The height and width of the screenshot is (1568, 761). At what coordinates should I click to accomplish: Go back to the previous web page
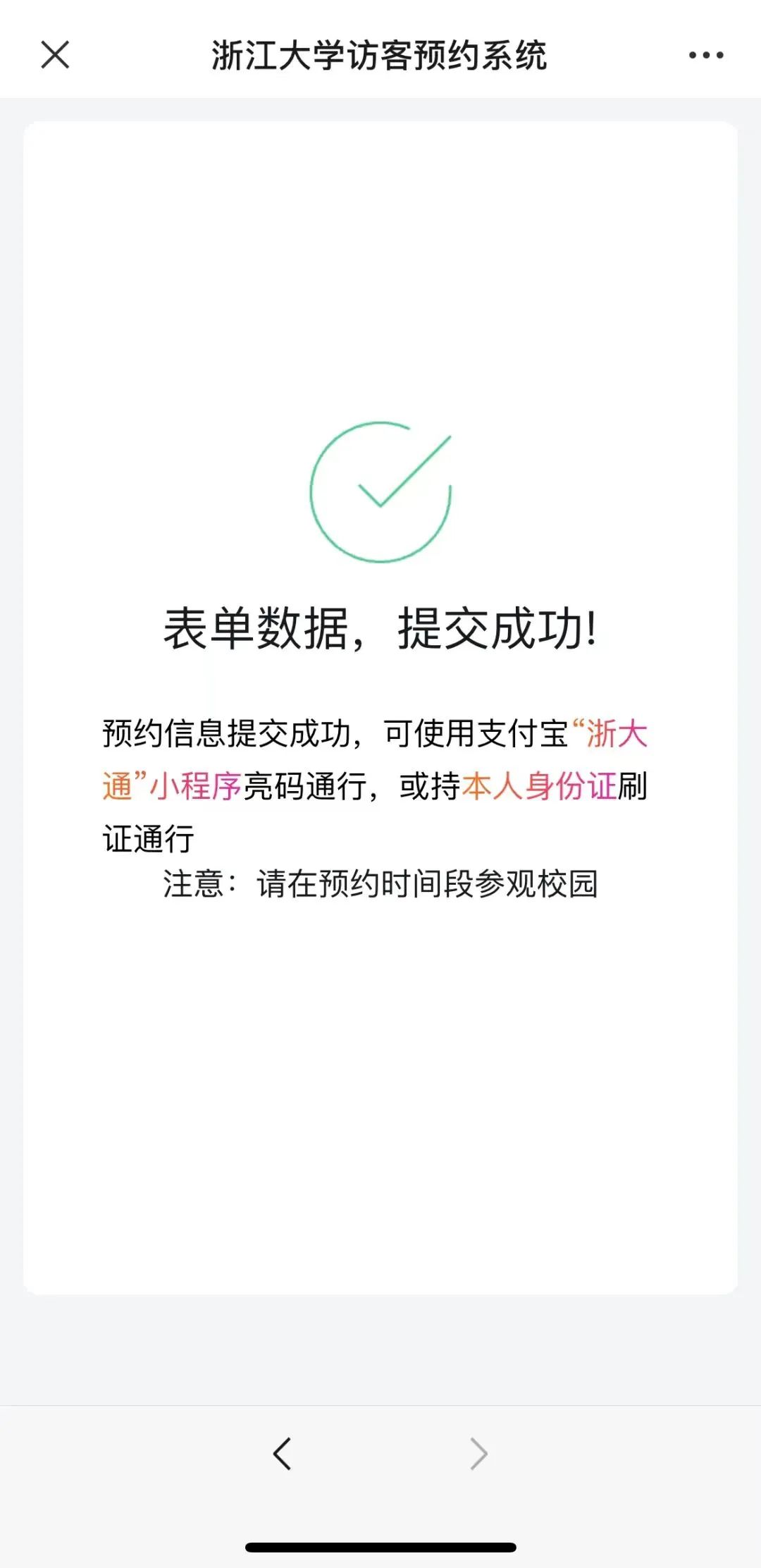click(x=283, y=1453)
